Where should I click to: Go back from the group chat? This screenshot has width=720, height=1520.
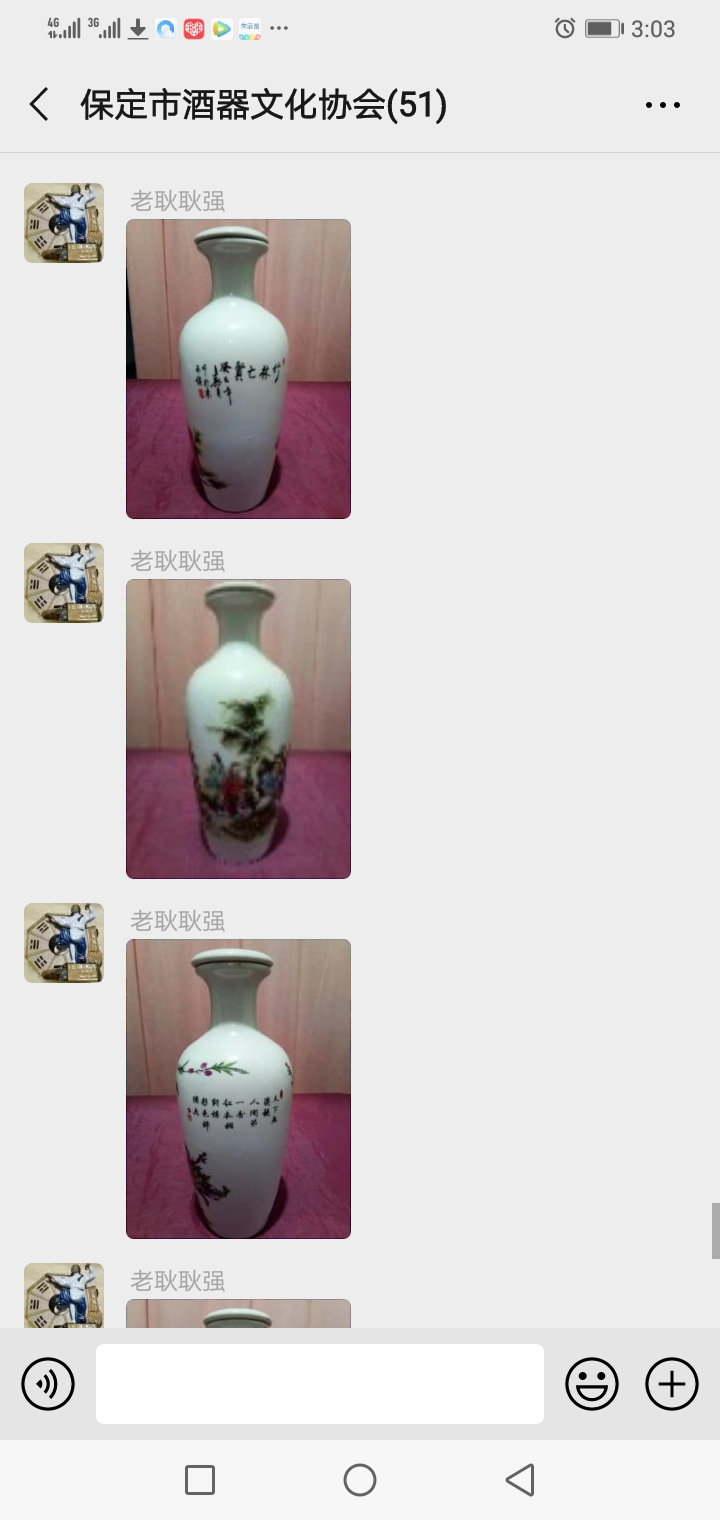tap(40, 105)
